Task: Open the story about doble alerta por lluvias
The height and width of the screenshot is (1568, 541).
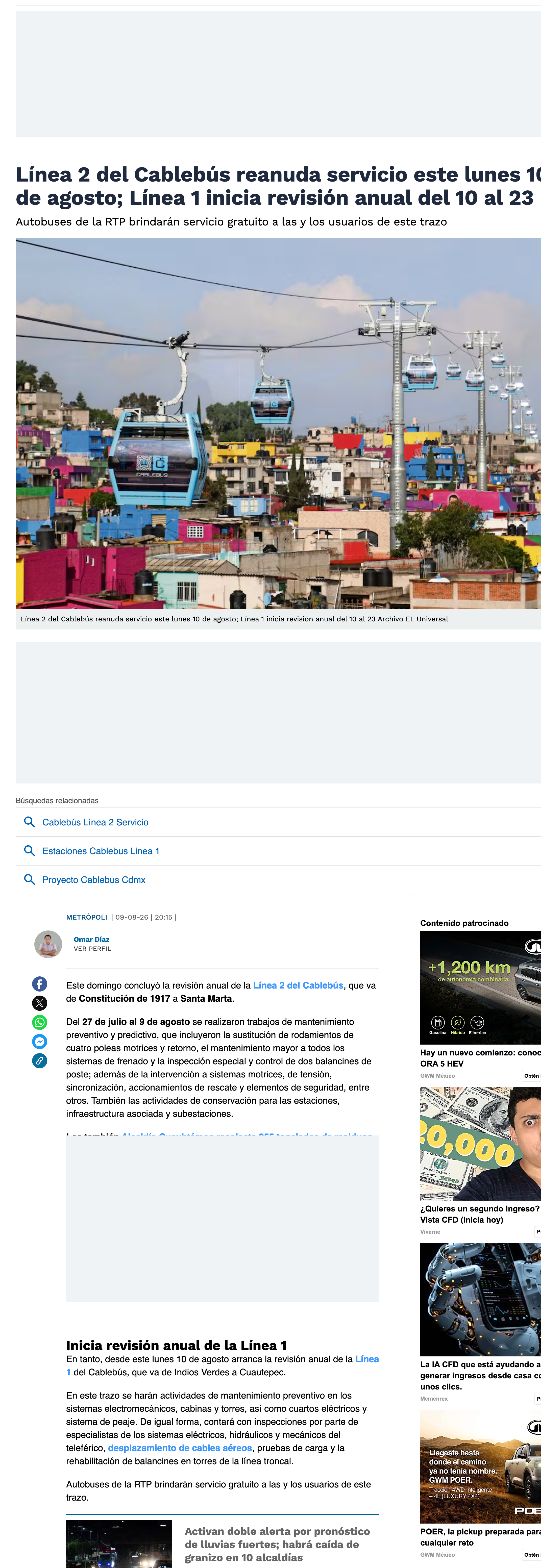Action: tap(277, 1544)
